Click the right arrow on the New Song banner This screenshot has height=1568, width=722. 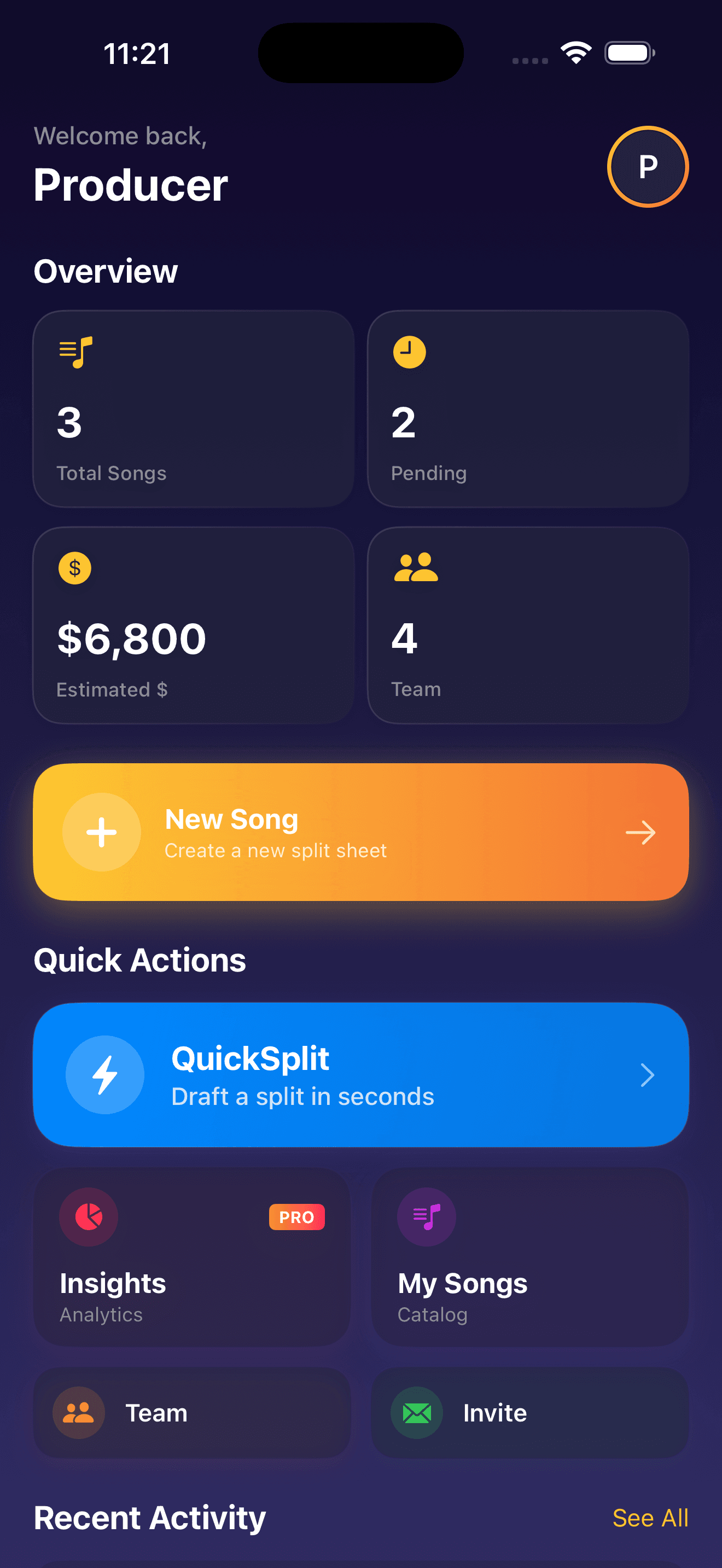[640, 832]
